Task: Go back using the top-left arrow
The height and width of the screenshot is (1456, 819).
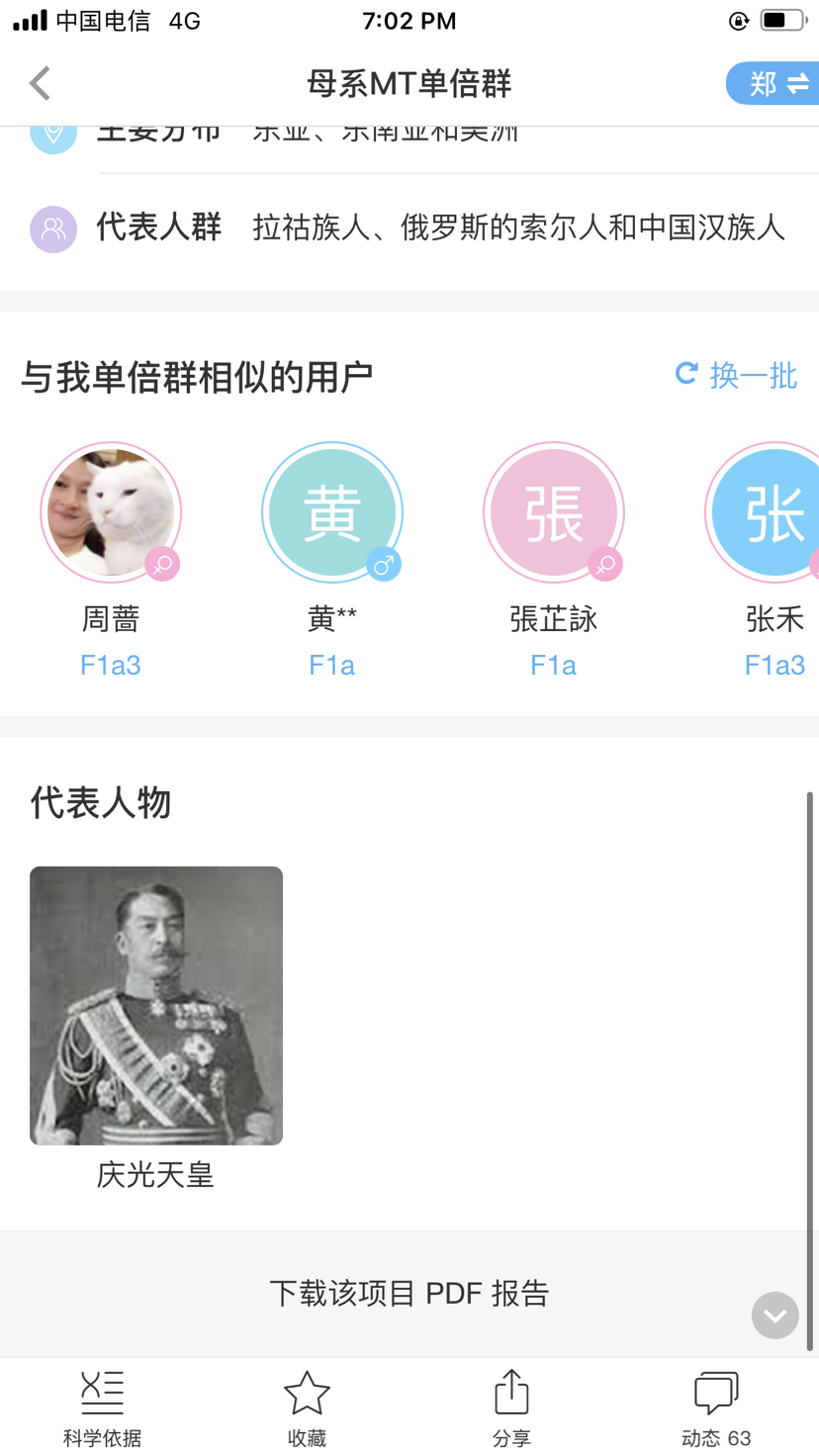Action: (40, 84)
